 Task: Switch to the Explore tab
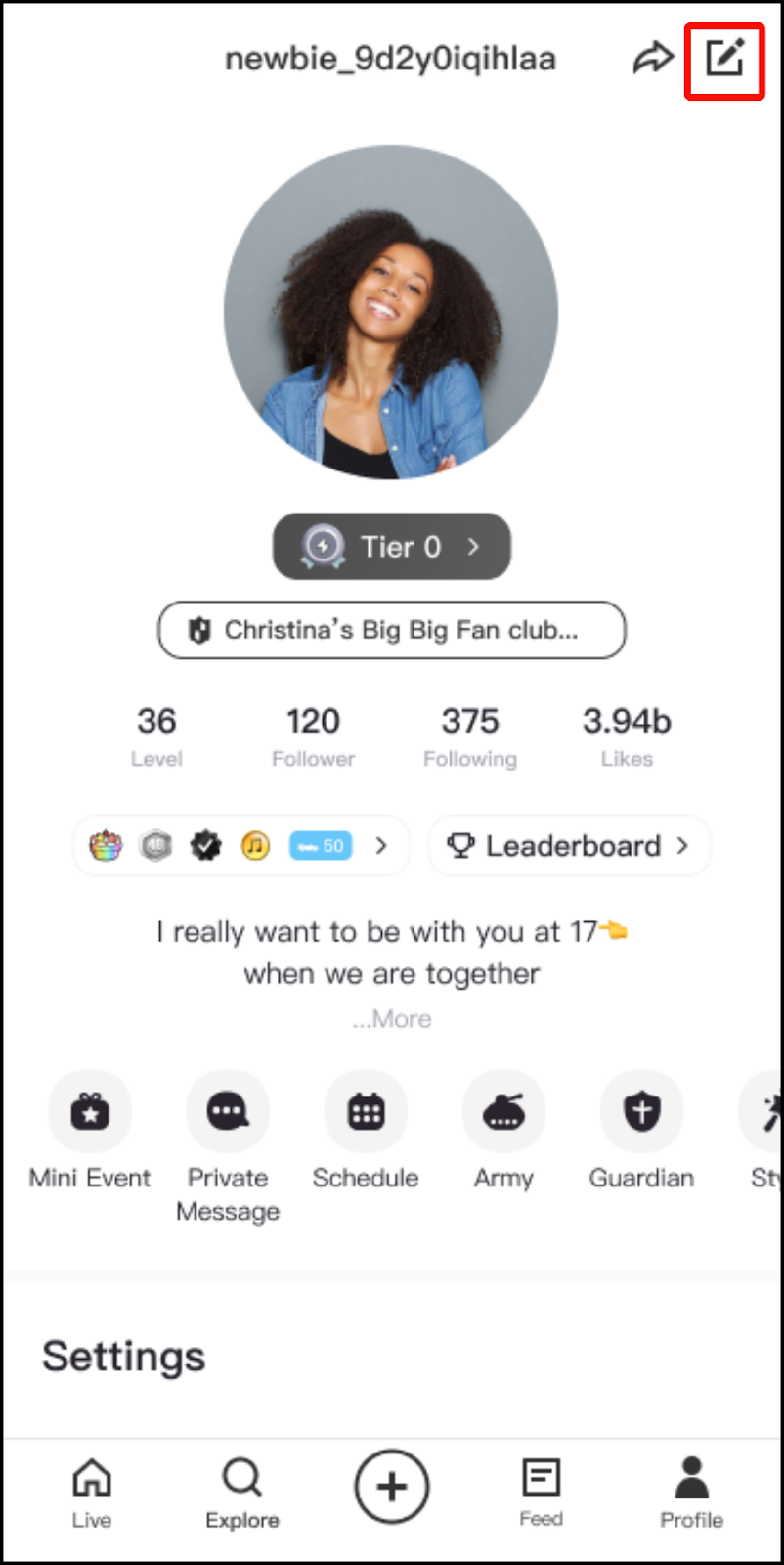coord(242,1493)
